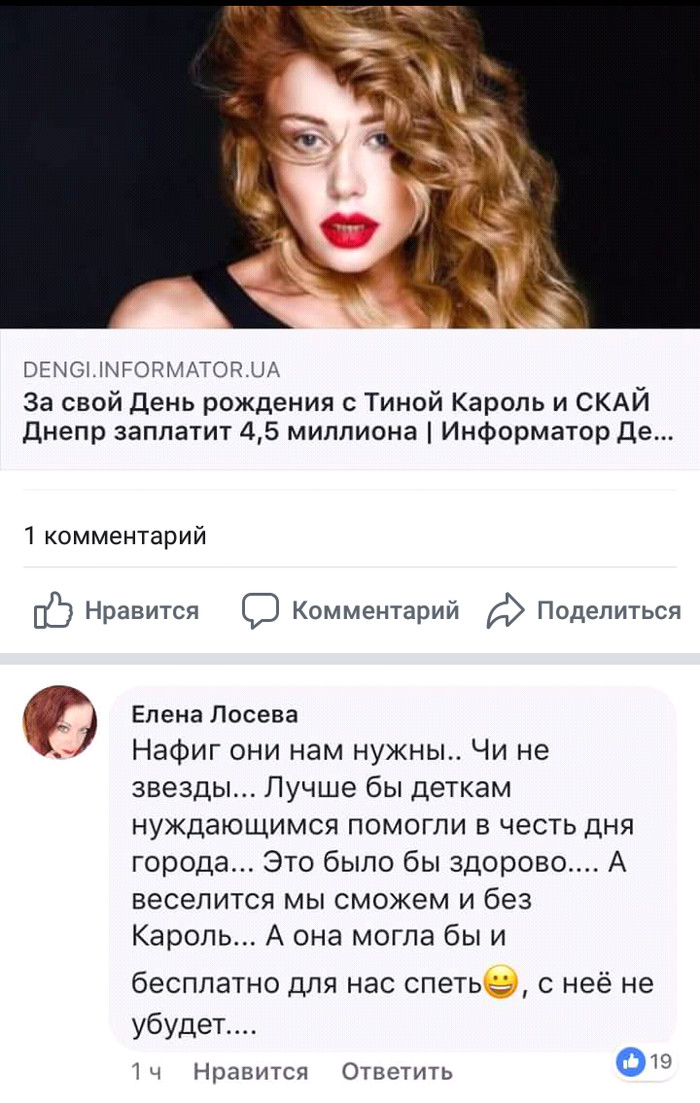Viewport: 700px width, 1103px height.
Task: Tap Комментарий to write a comment
Action: [352, 610]
